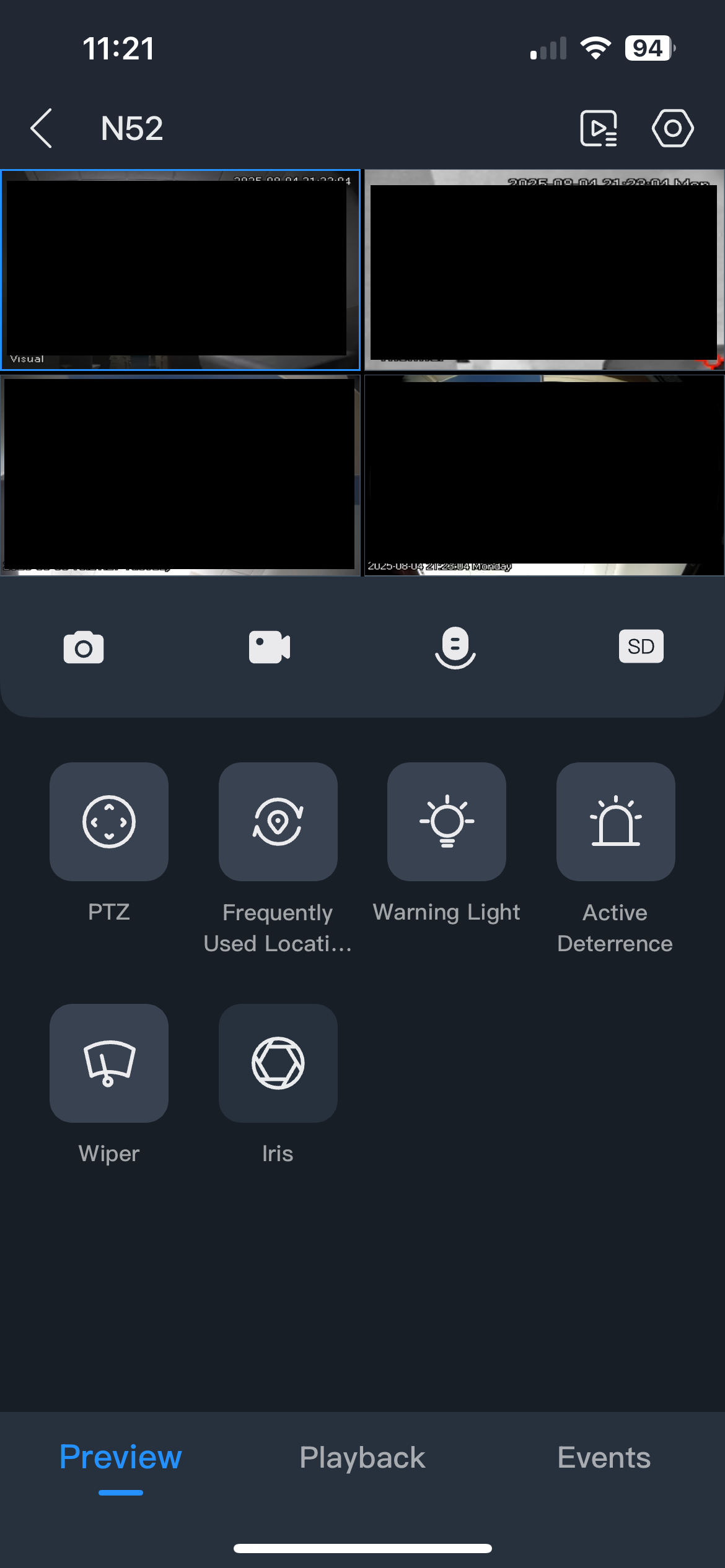Switch to the Playback tab
725x1568 pixels.
(x=362, y=1458)
